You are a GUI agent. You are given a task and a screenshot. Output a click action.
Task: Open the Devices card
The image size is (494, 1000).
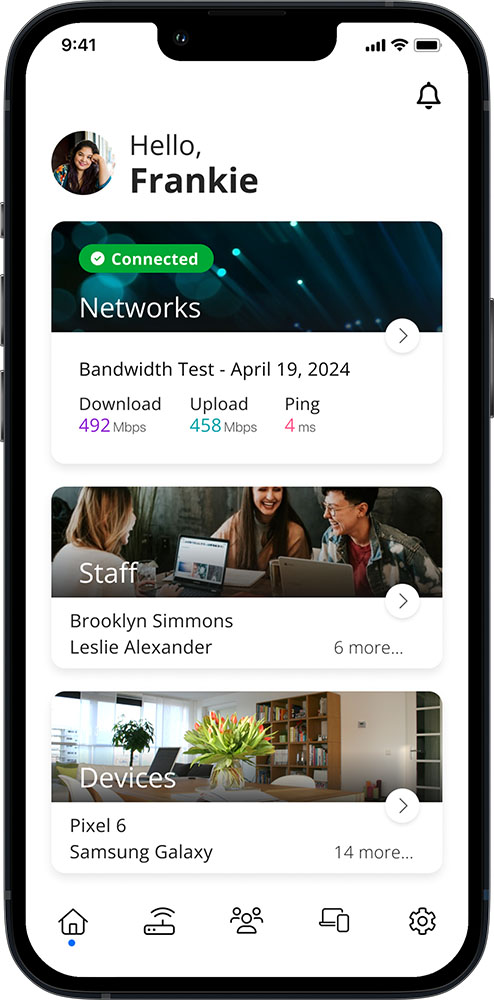(247, 783)
